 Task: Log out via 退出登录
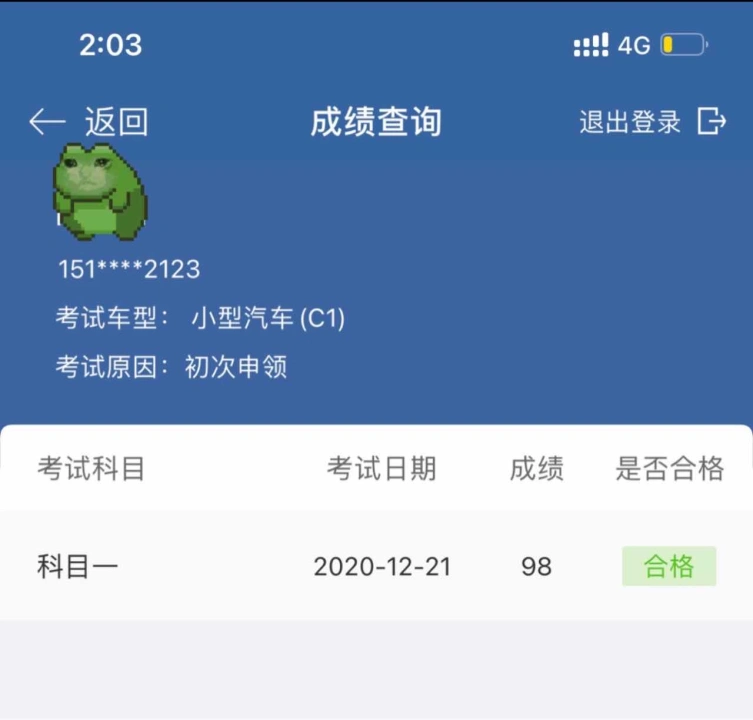tap(652, 122)
